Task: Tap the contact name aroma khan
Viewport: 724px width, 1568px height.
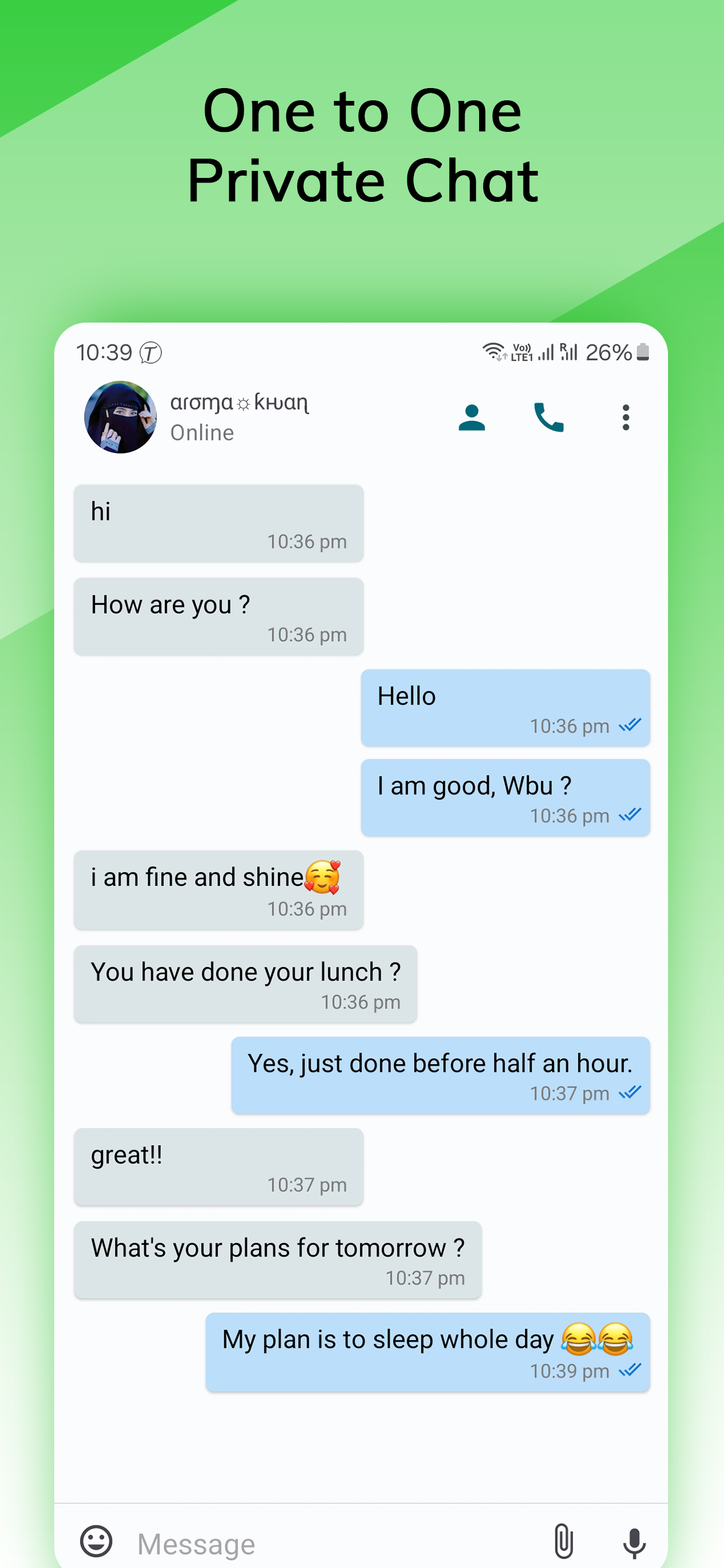Action: coord(239,402)
